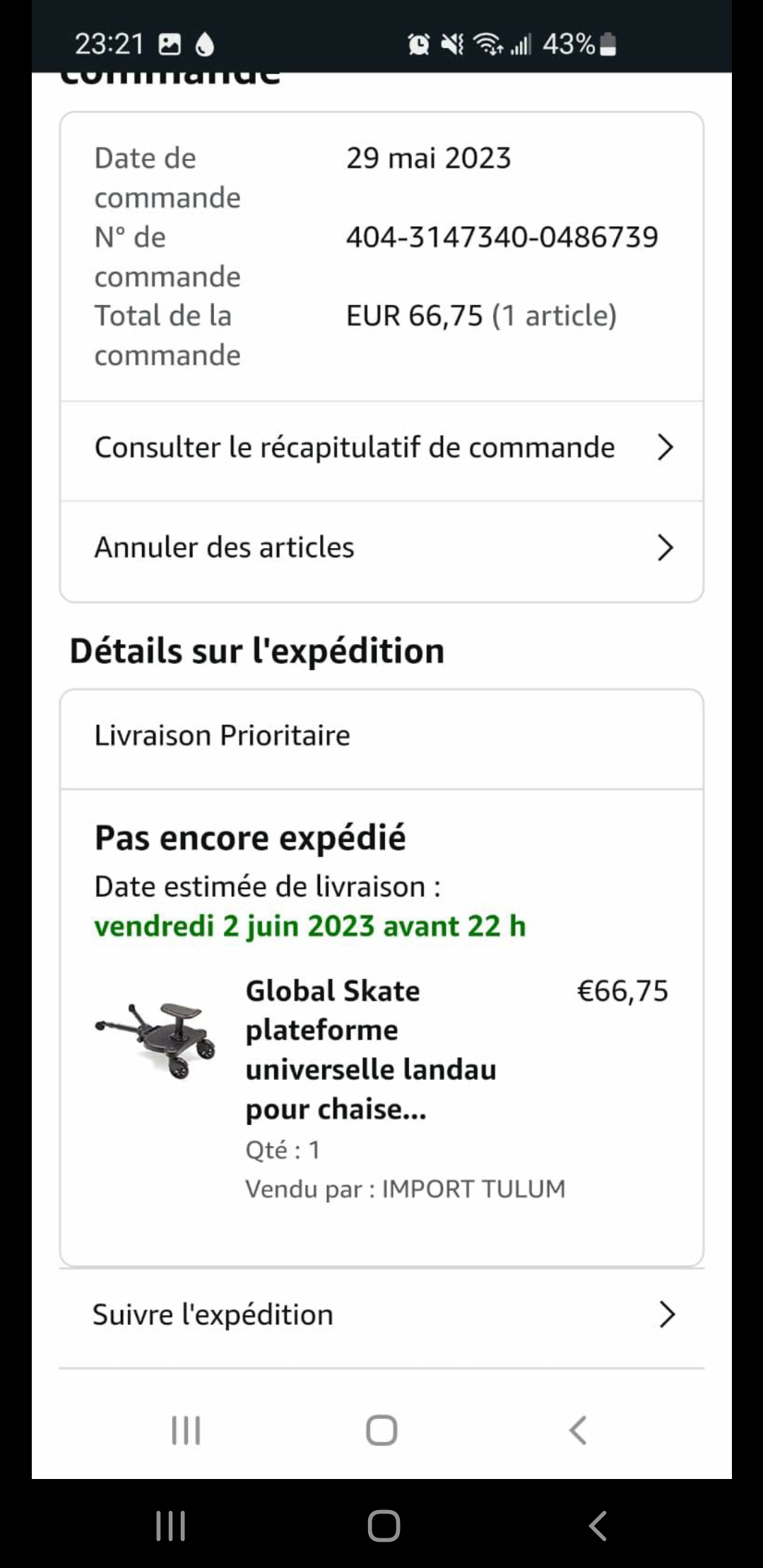Open Suivre l'expédition

point(381,1315)
